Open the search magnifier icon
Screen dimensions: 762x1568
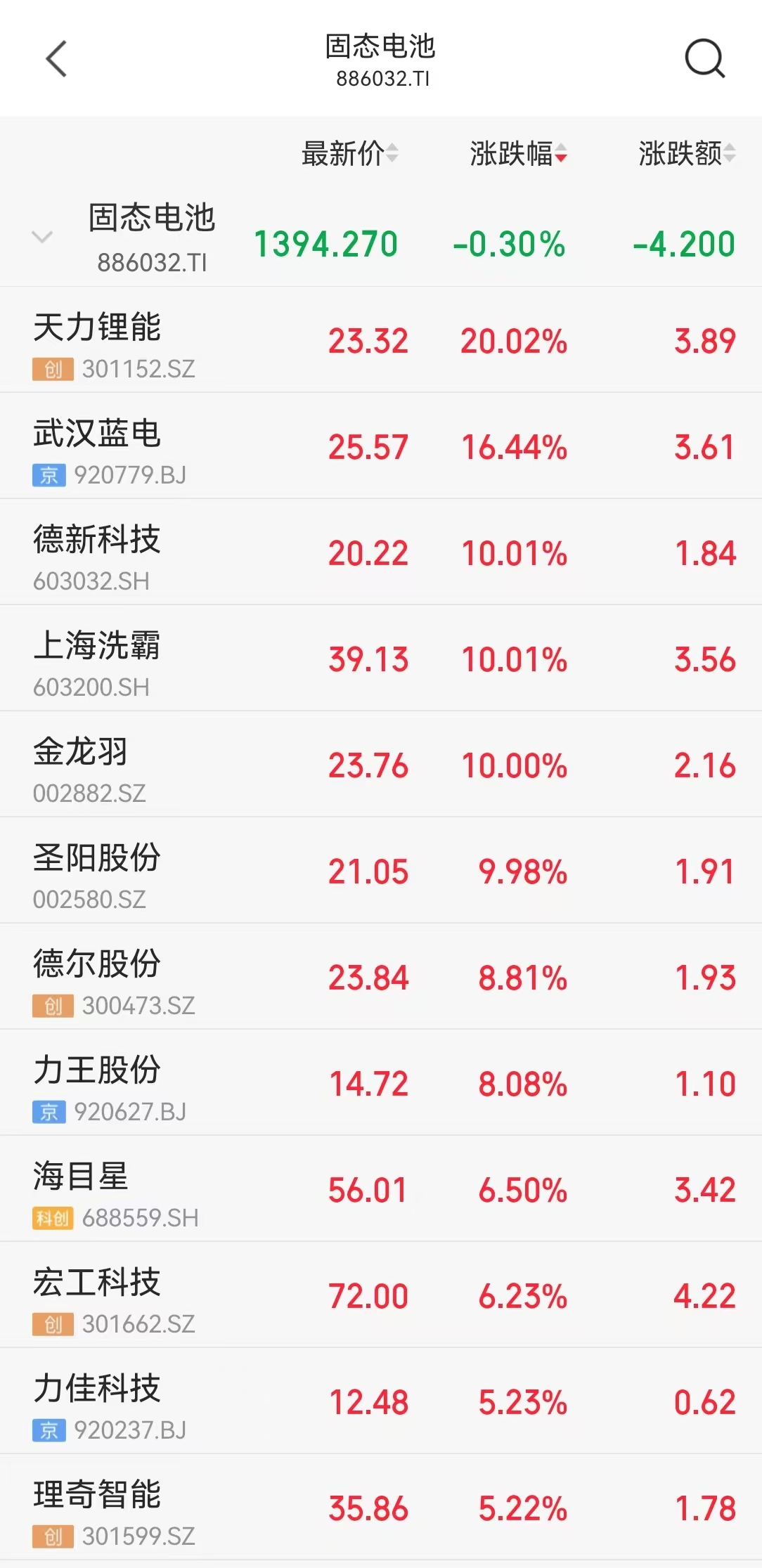point(704,58)
